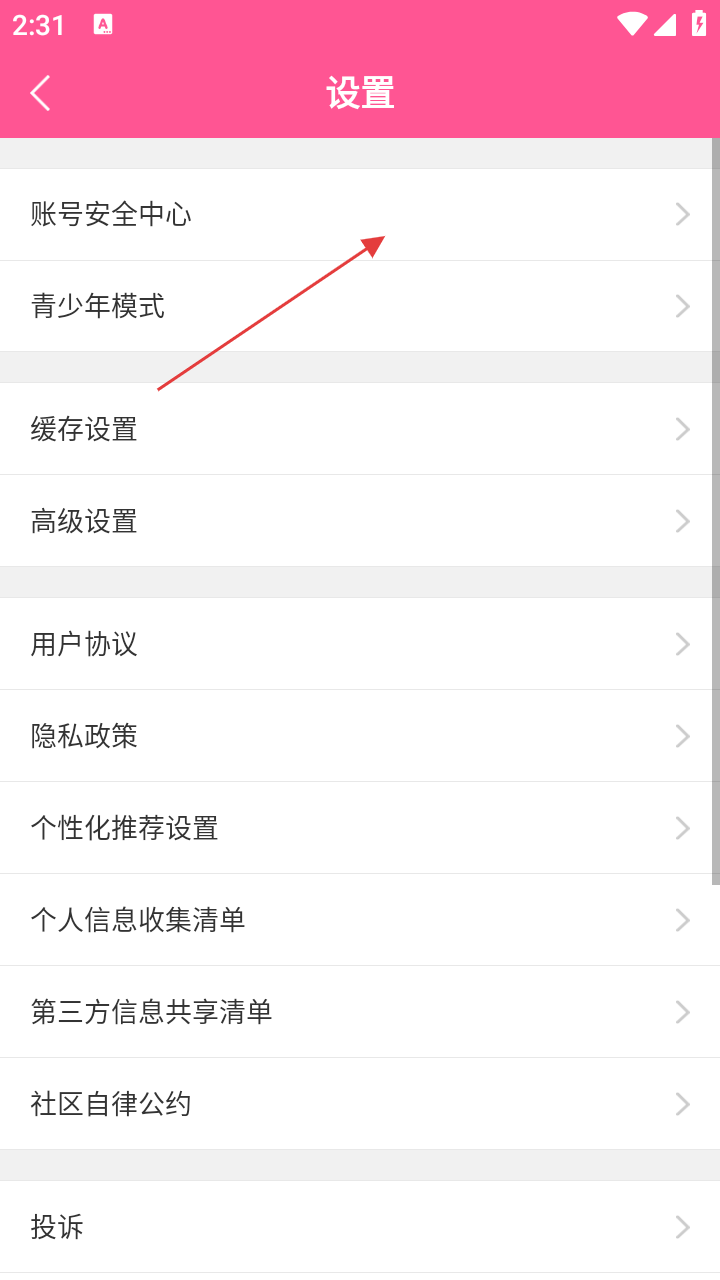Screen dimensions: 720x1280
Task: Open 第三方信息共享清单
Action: [x=360, y=1012]
